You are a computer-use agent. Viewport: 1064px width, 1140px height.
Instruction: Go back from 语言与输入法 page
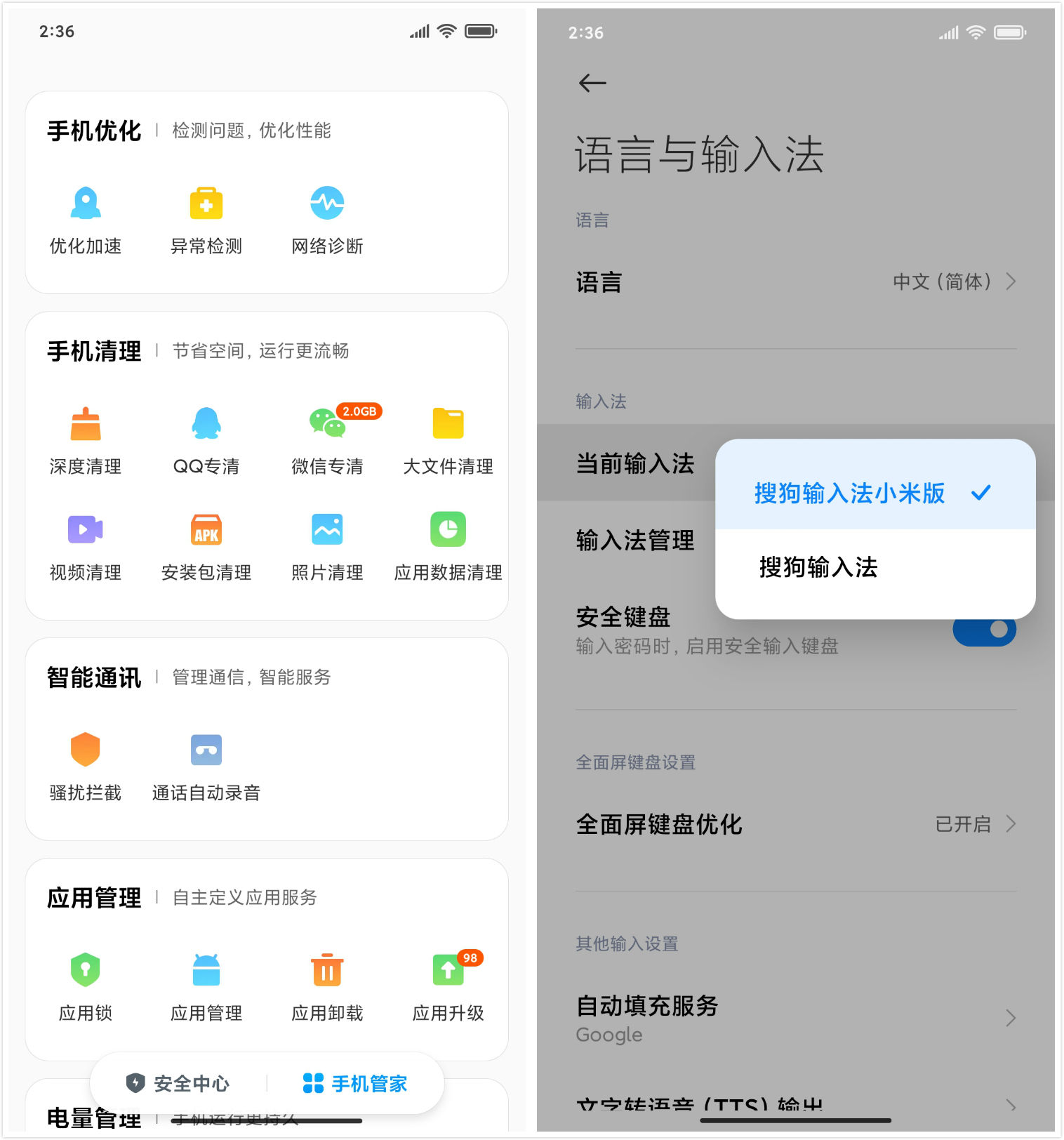click(x=592, y=84)
